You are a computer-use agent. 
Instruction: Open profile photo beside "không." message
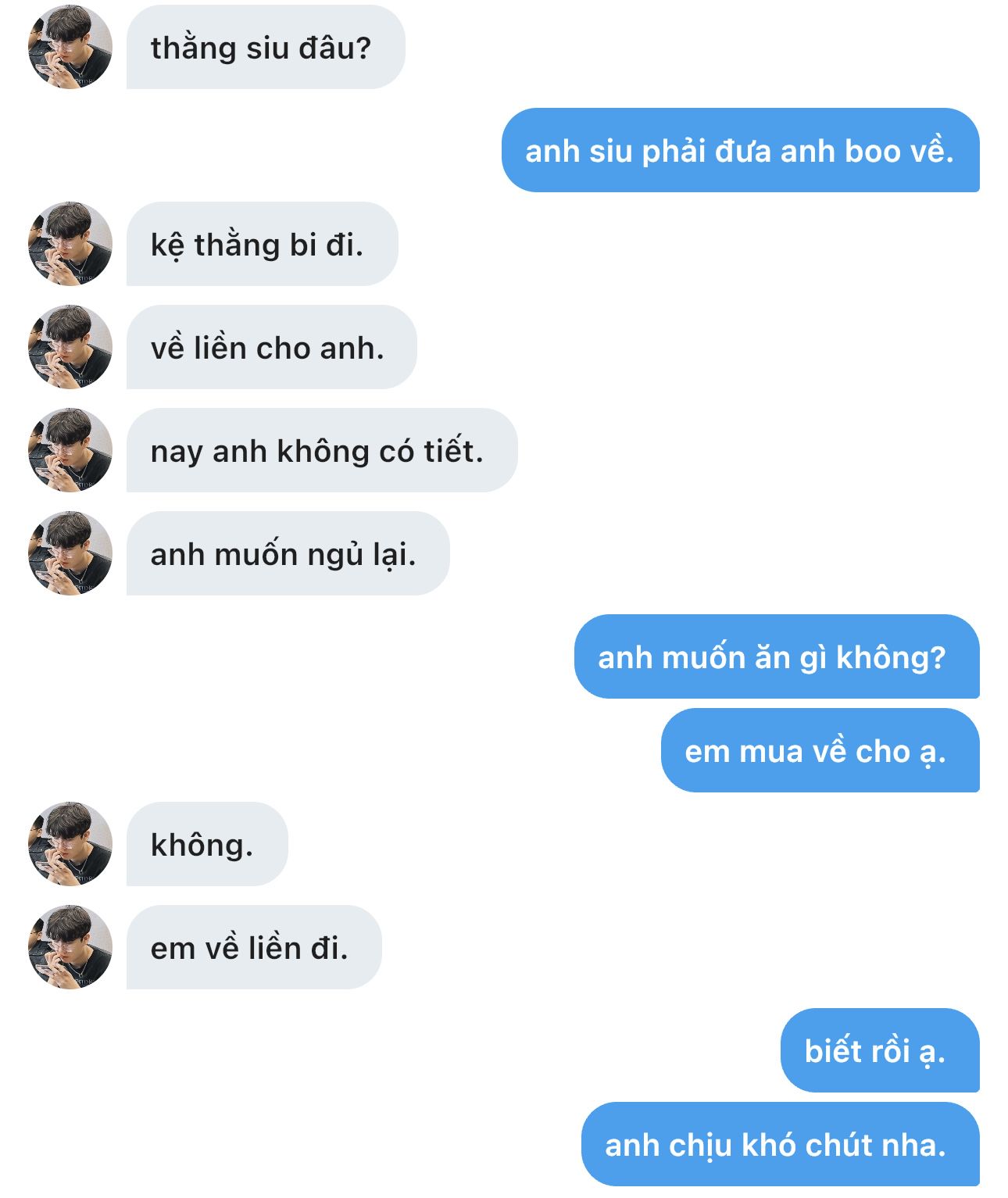click(x=70, y=844)
